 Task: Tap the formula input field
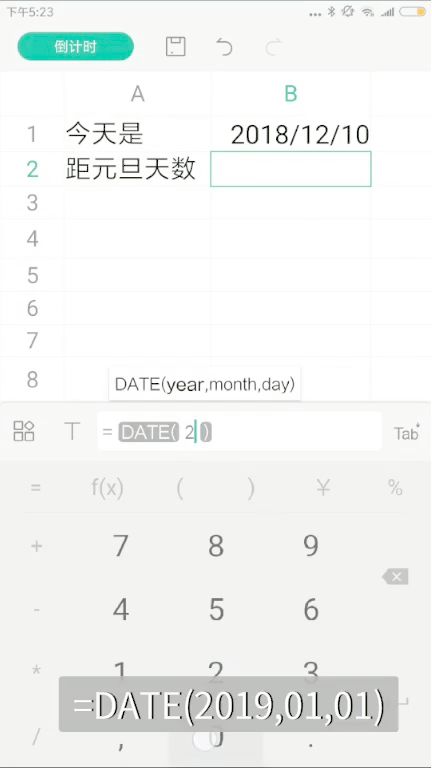(x=239, y=432)
